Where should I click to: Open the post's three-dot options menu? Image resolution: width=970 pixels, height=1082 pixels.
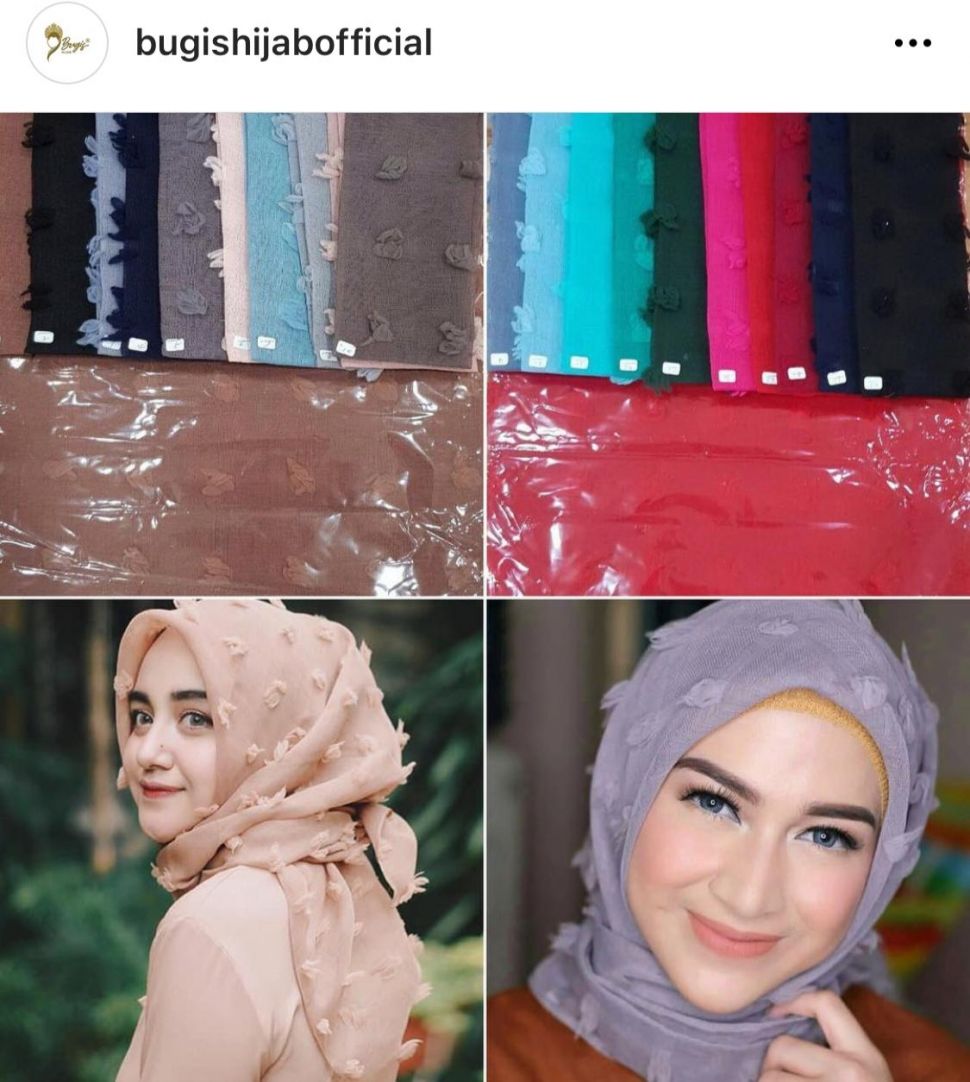tap(911, 44)
